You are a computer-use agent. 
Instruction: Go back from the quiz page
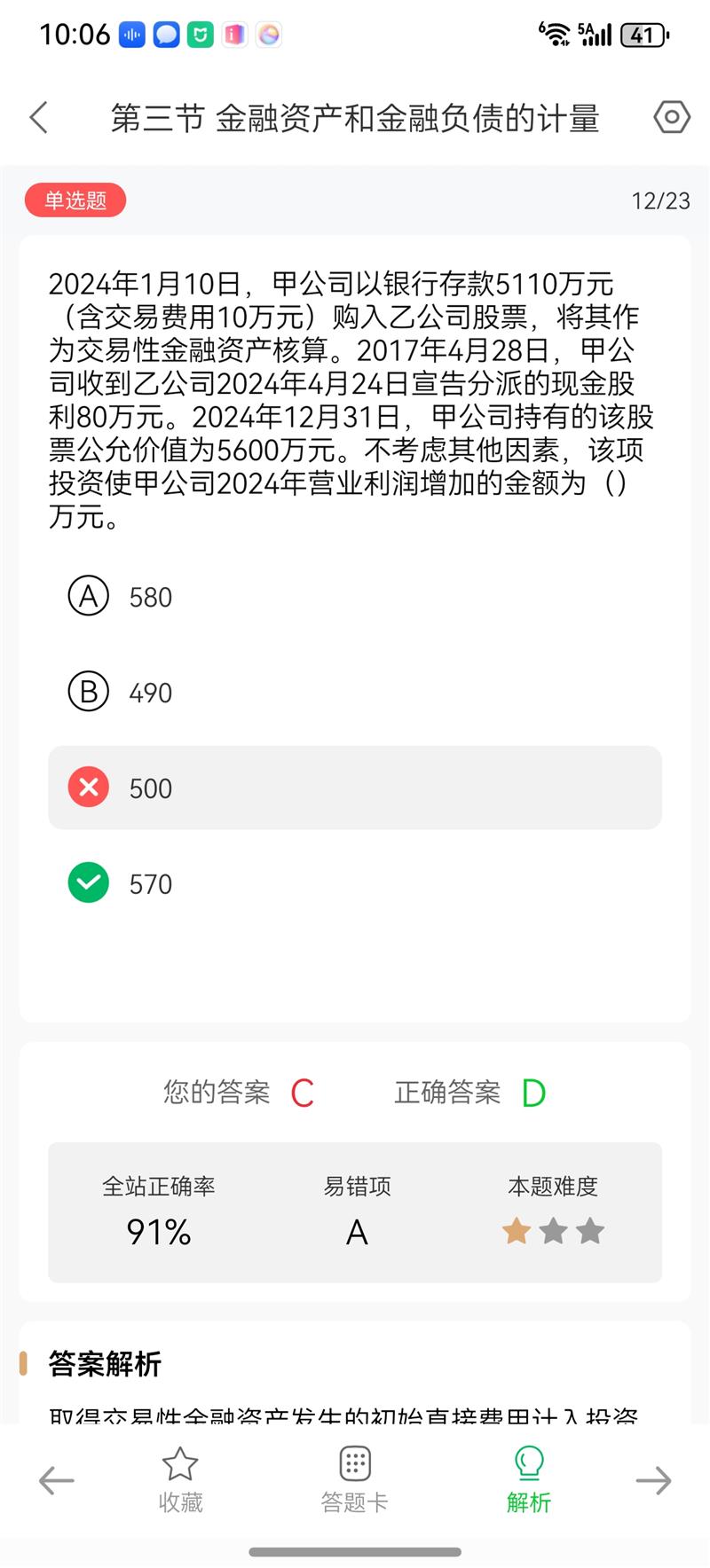[x=39, y=117]
